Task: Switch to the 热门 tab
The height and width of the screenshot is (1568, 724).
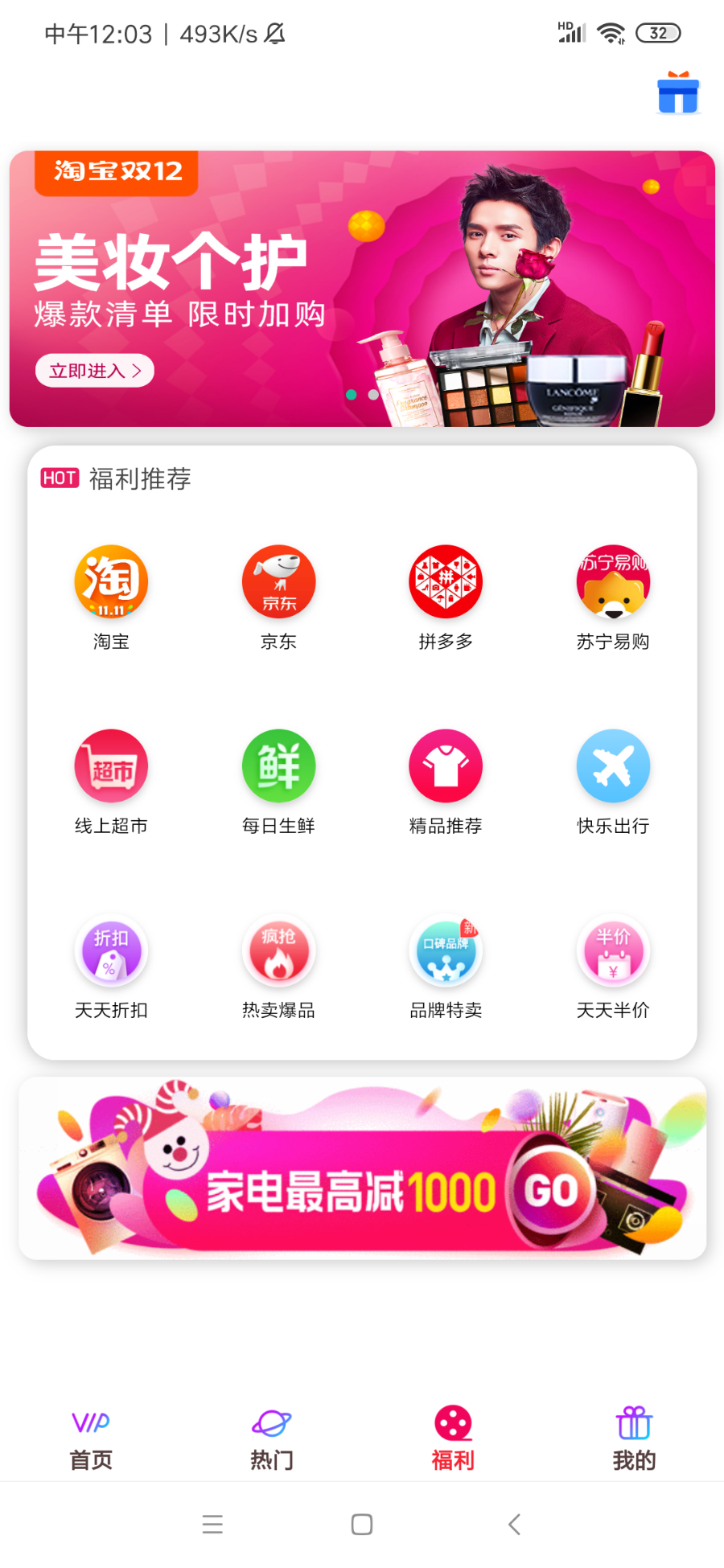Action: point(272,1439)
